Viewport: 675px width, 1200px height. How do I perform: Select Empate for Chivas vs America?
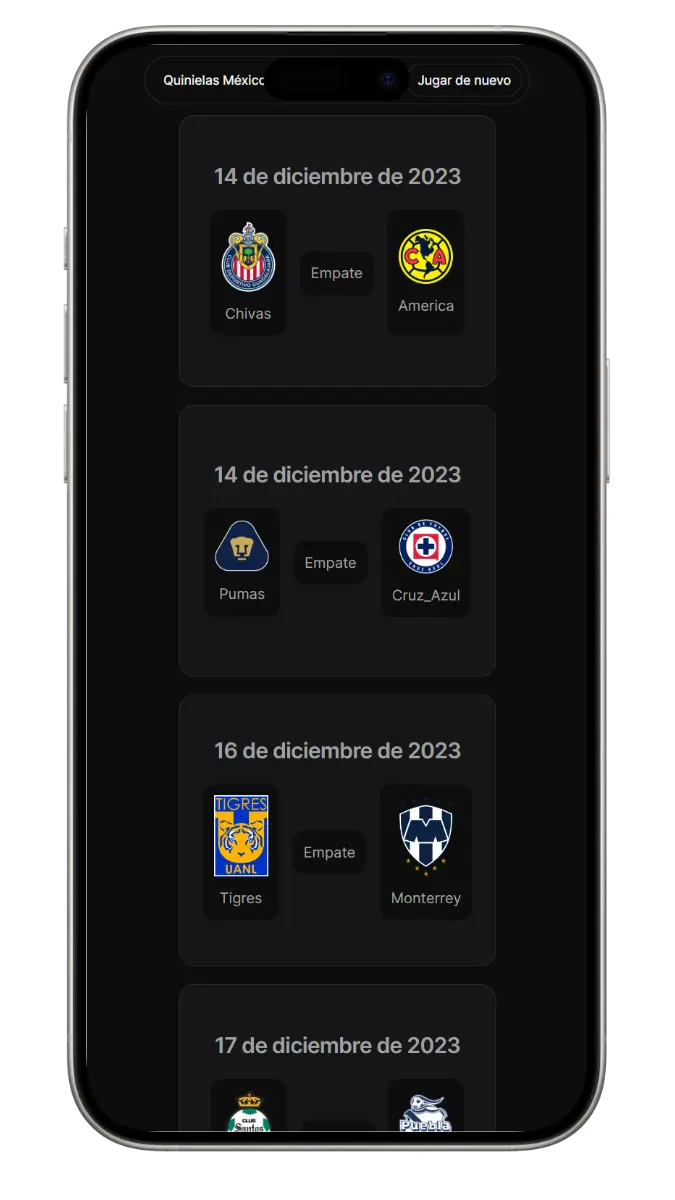click(336, 273)
